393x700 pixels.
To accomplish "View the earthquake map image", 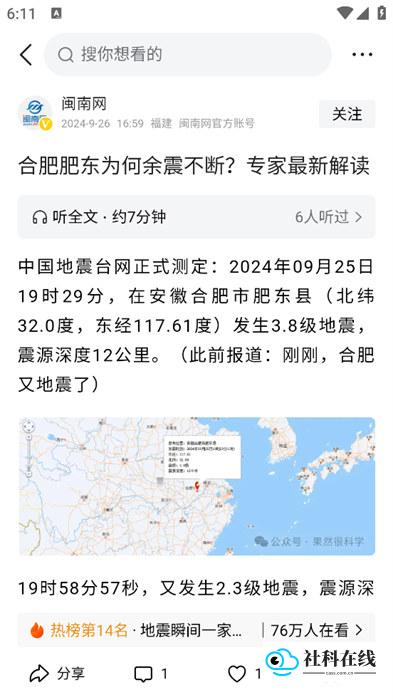I will tap(196, 486).
